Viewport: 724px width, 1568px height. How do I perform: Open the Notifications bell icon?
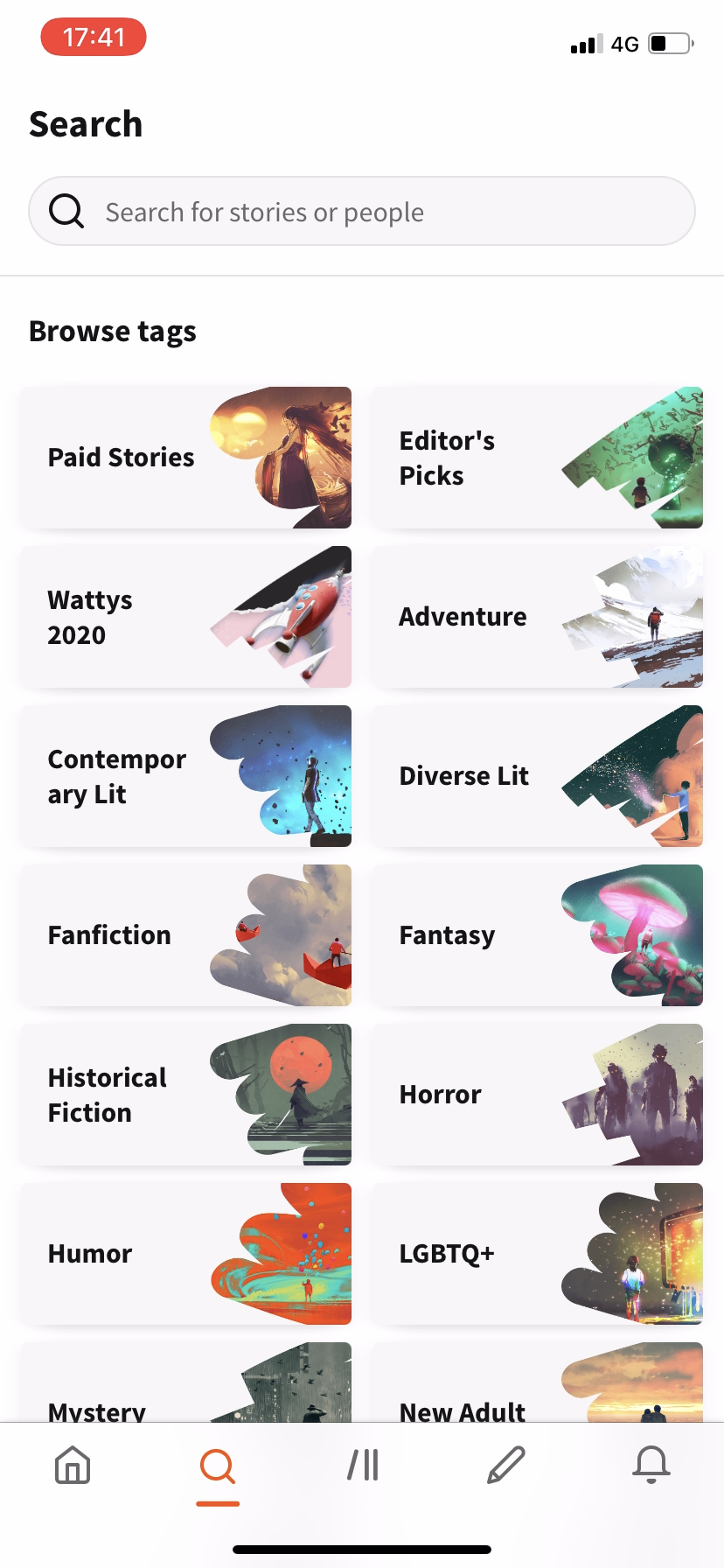(651, 1466)
